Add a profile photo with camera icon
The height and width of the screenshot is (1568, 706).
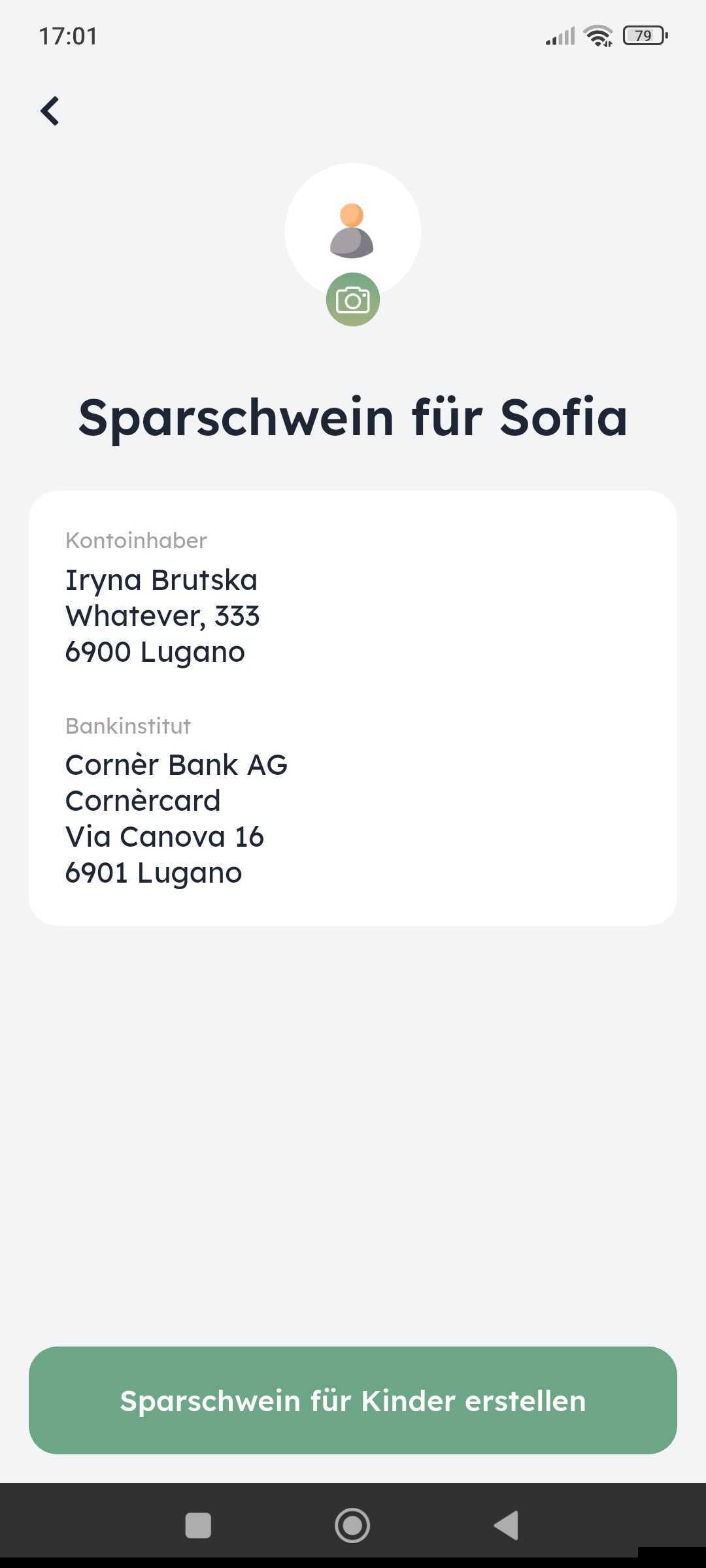pyautogui.click(x=353, y=300)
